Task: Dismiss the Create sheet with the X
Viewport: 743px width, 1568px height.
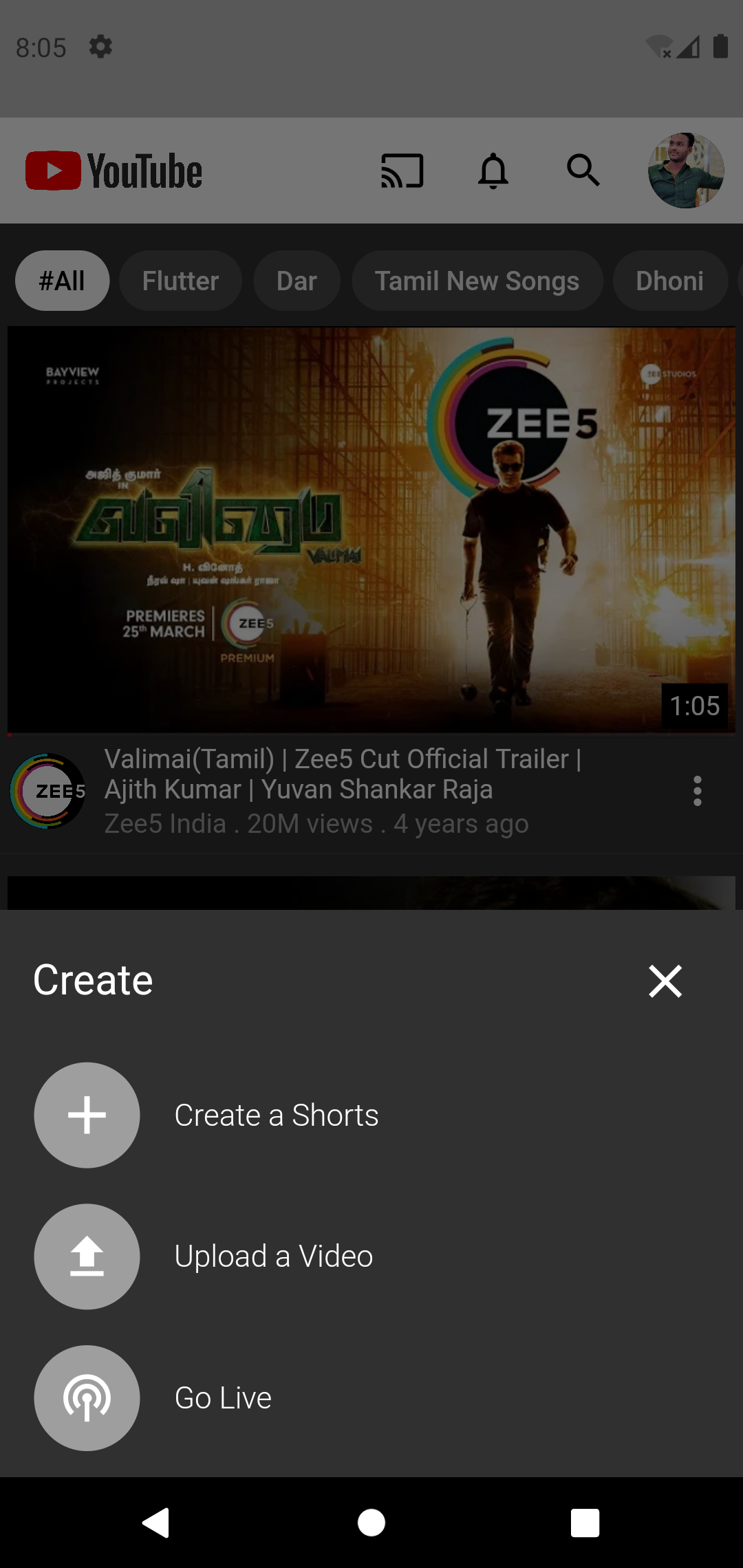Action: (x=665, y=981)
